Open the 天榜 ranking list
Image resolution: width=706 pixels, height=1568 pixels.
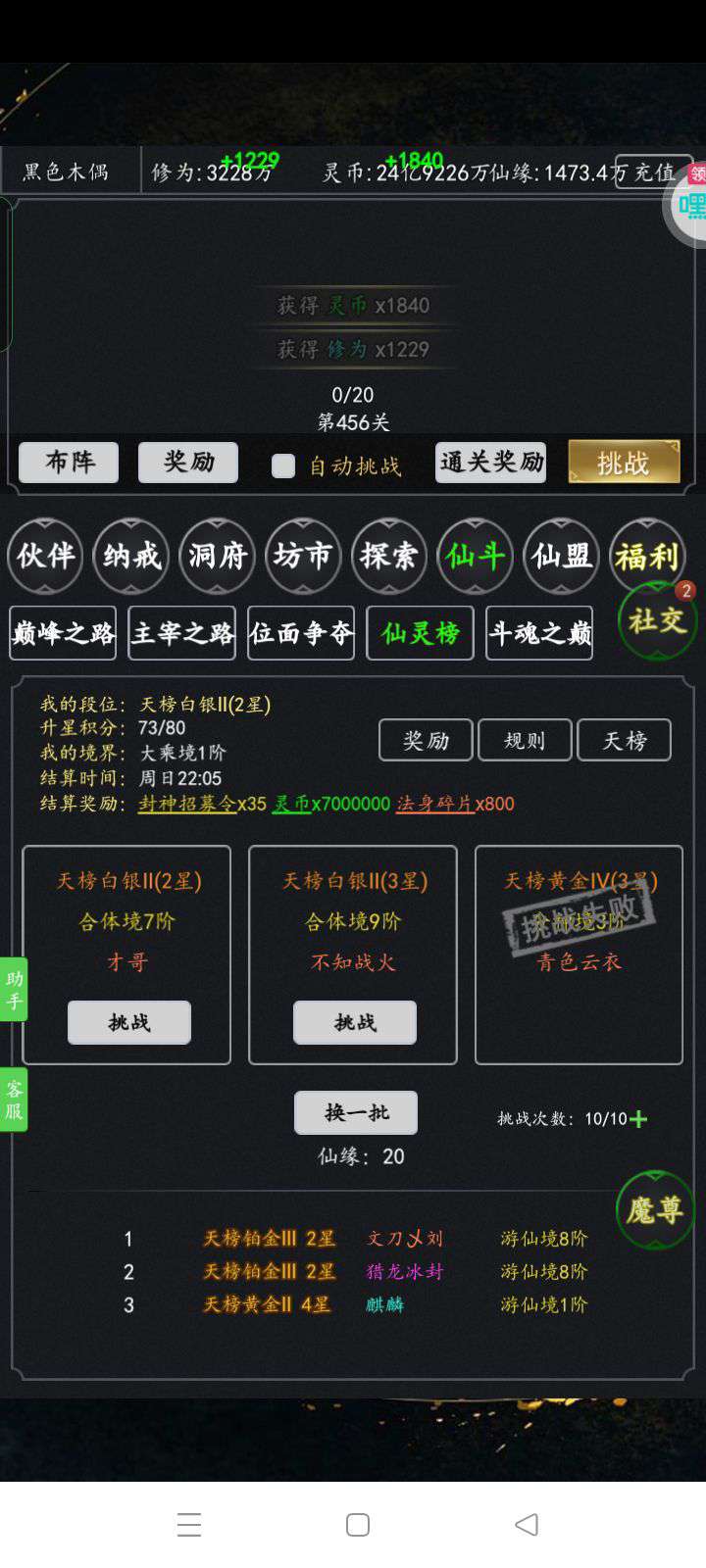point(624,740)
